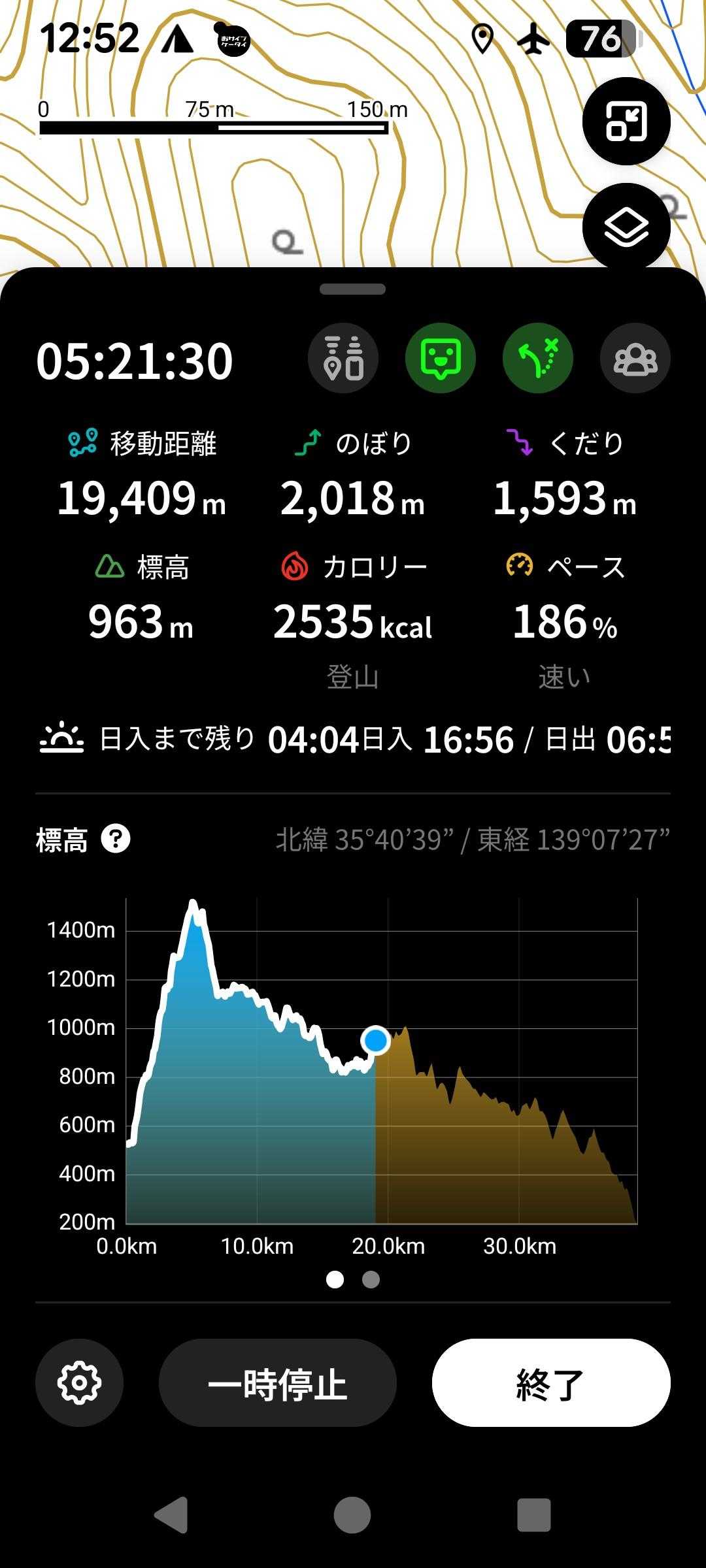The width and height of the screenshot is (706, 1568).
Task: Go back using the system back button
Action: [172, 1514]
